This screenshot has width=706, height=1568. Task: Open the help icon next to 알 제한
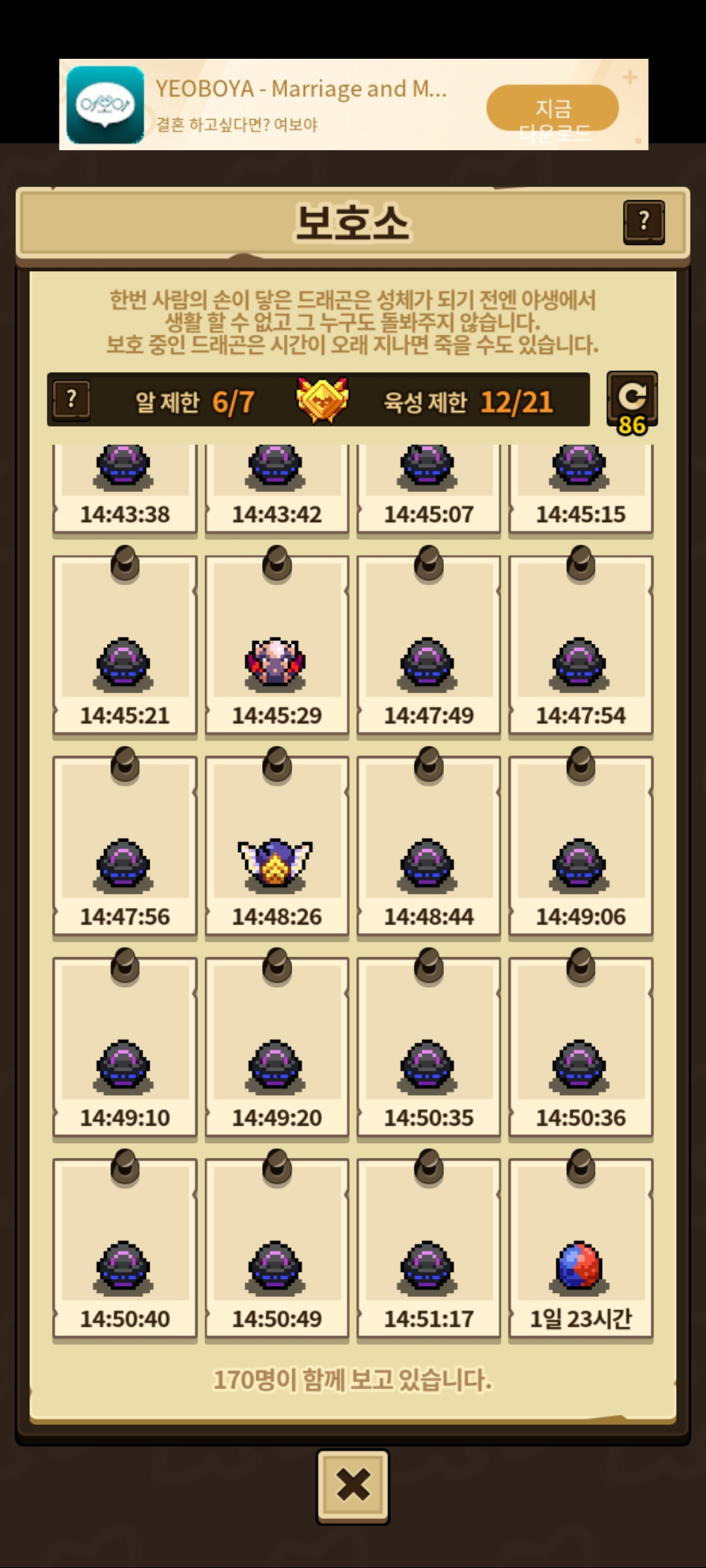[72, 400]
